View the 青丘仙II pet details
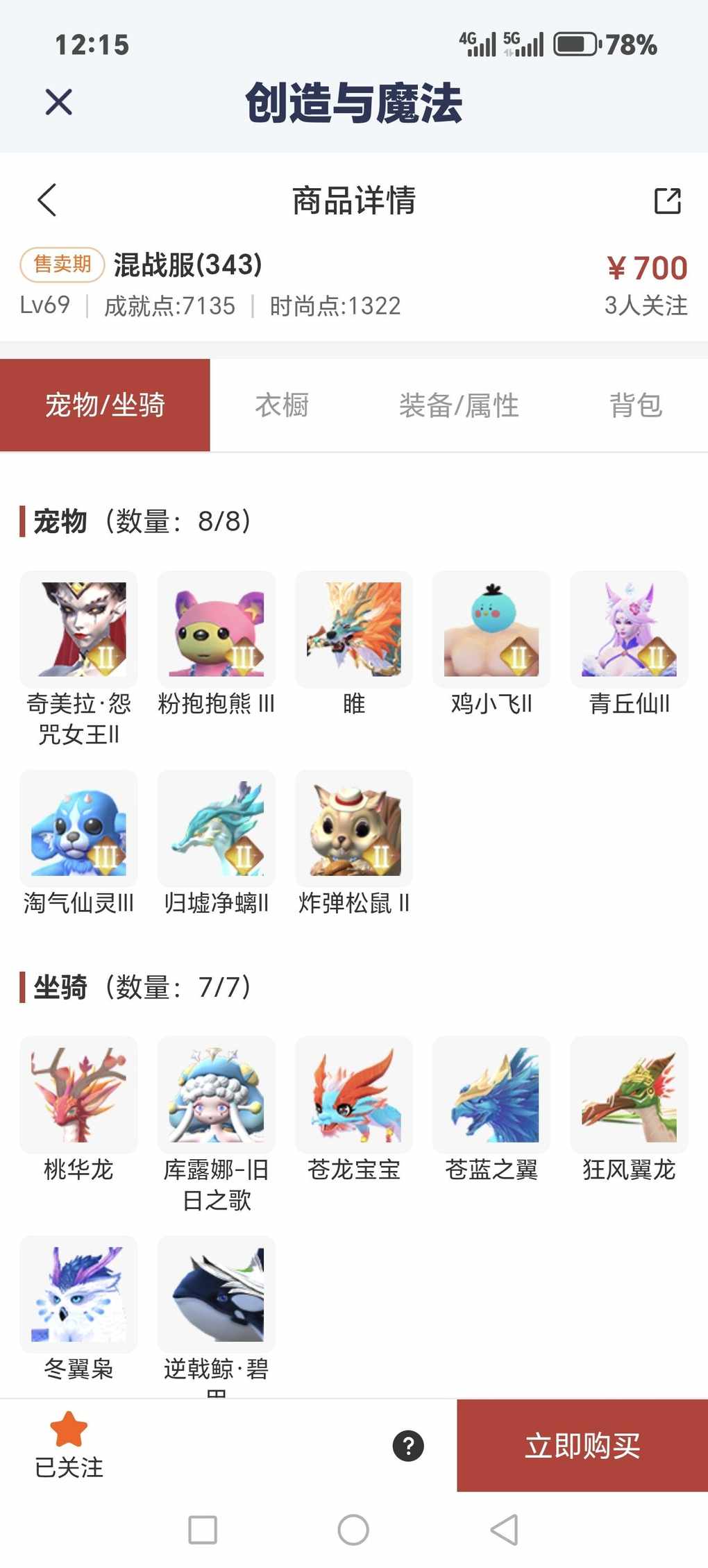708x1568 pixels. click(629, 630)
